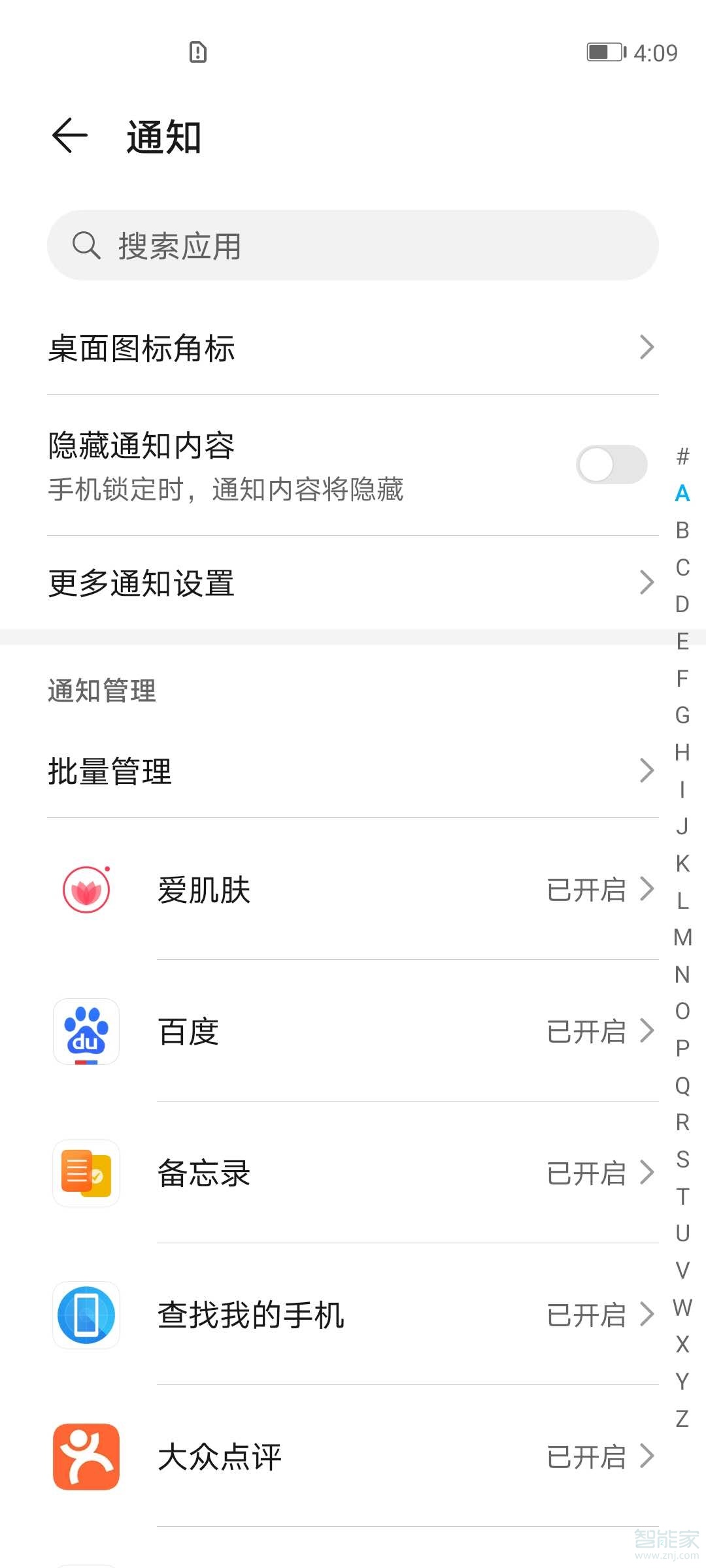Select the # section in the index
Screen dimensions: 706x1568
coord(682,456)
